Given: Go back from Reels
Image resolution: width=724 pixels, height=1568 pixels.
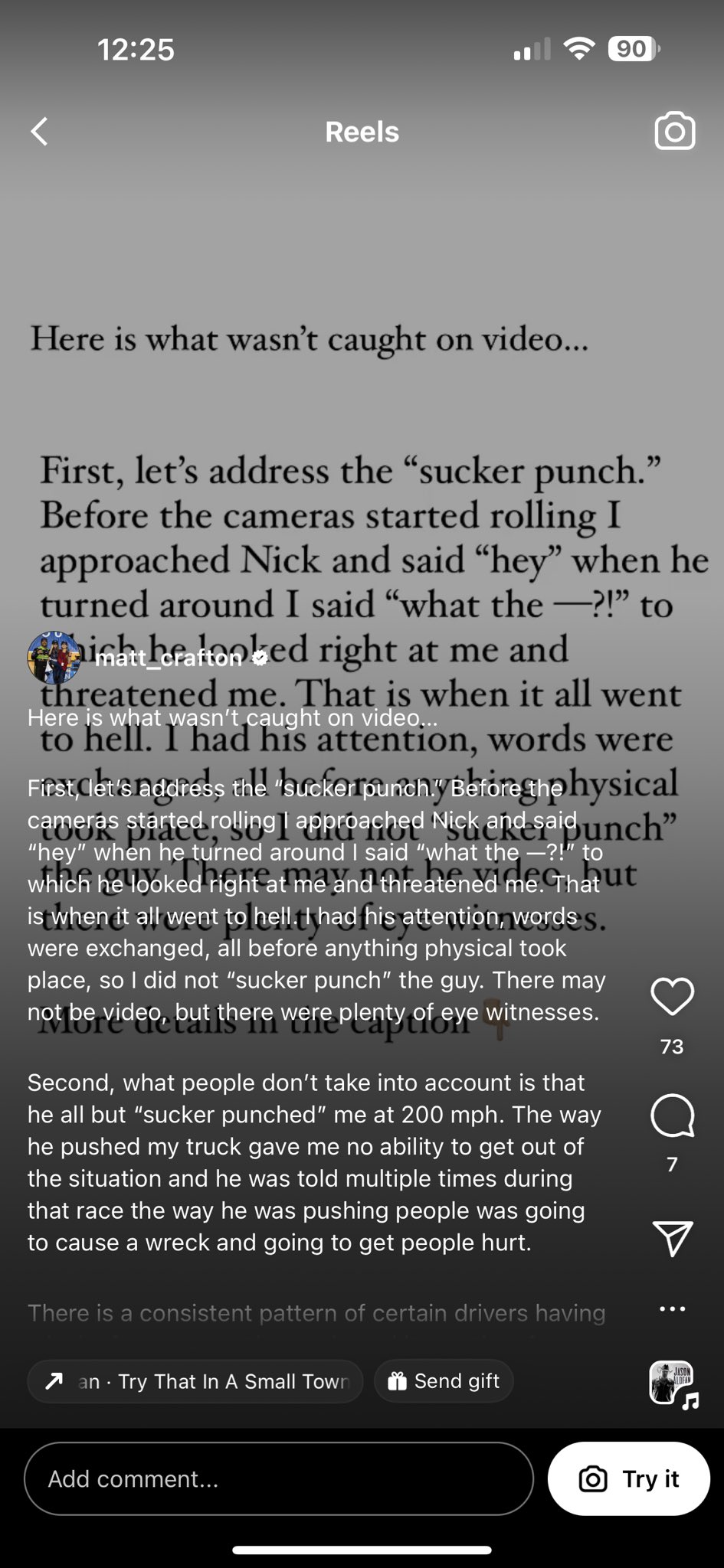Looking at the screenshot, I should 40,132.
